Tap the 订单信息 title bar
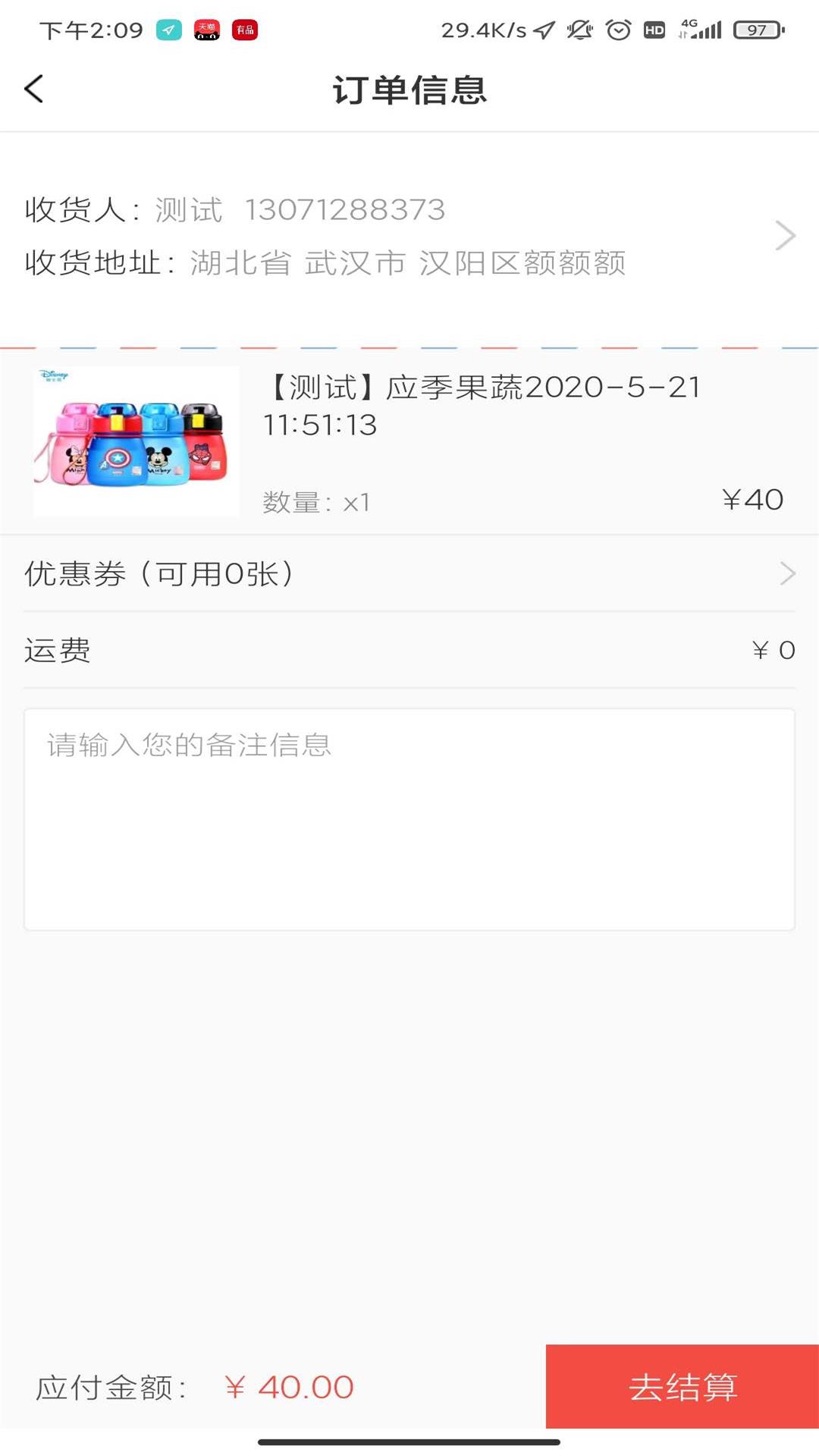Screen dimensions: 819x1456 tap(409, 91)
